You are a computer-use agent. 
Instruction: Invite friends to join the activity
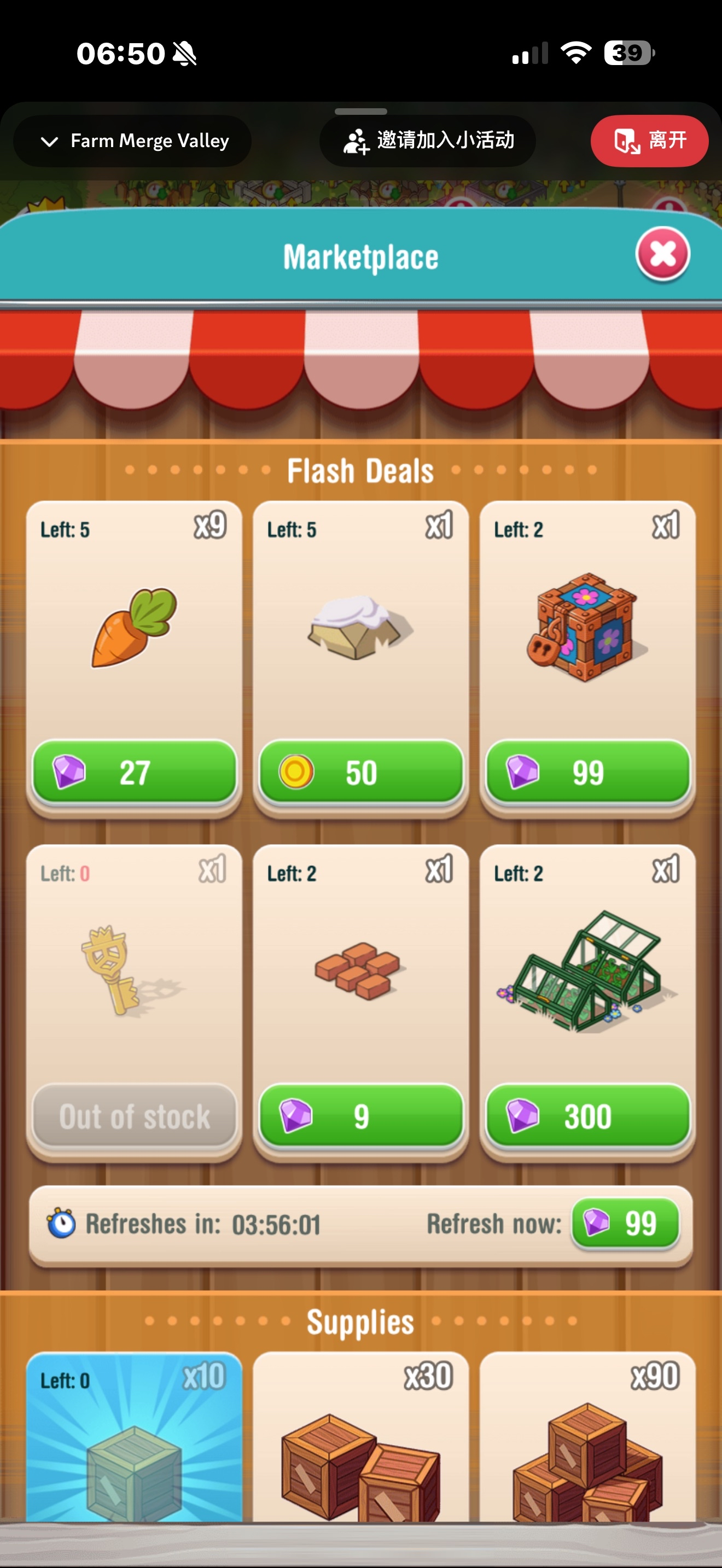click(x=428, y=141)
